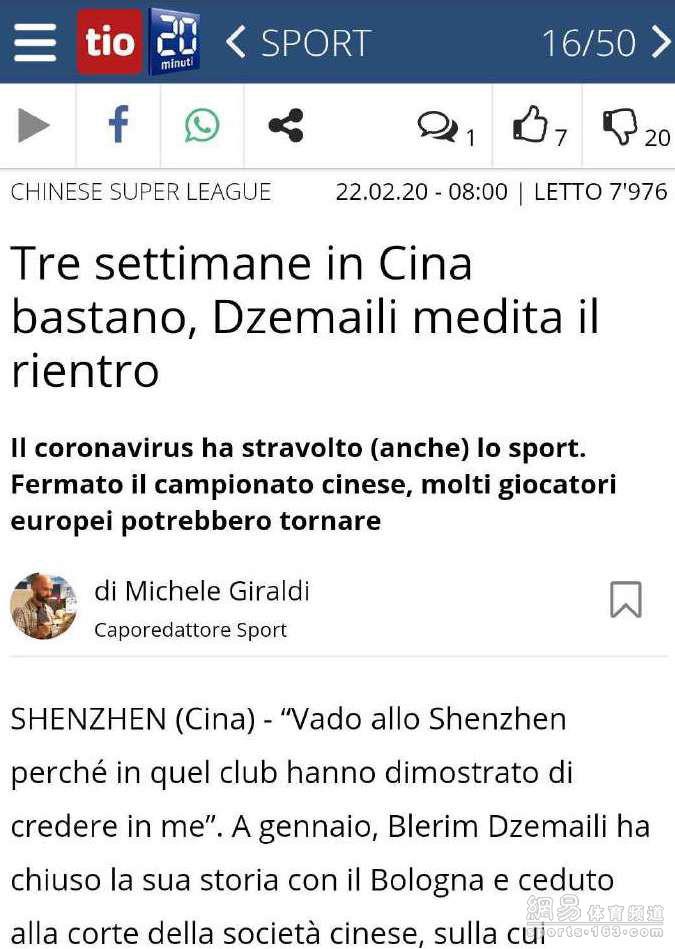This screenshot has height=949, width=675.
Task: Bookmark this Dzemaili article
Action: pyautogui.click(x=626, y=599)
